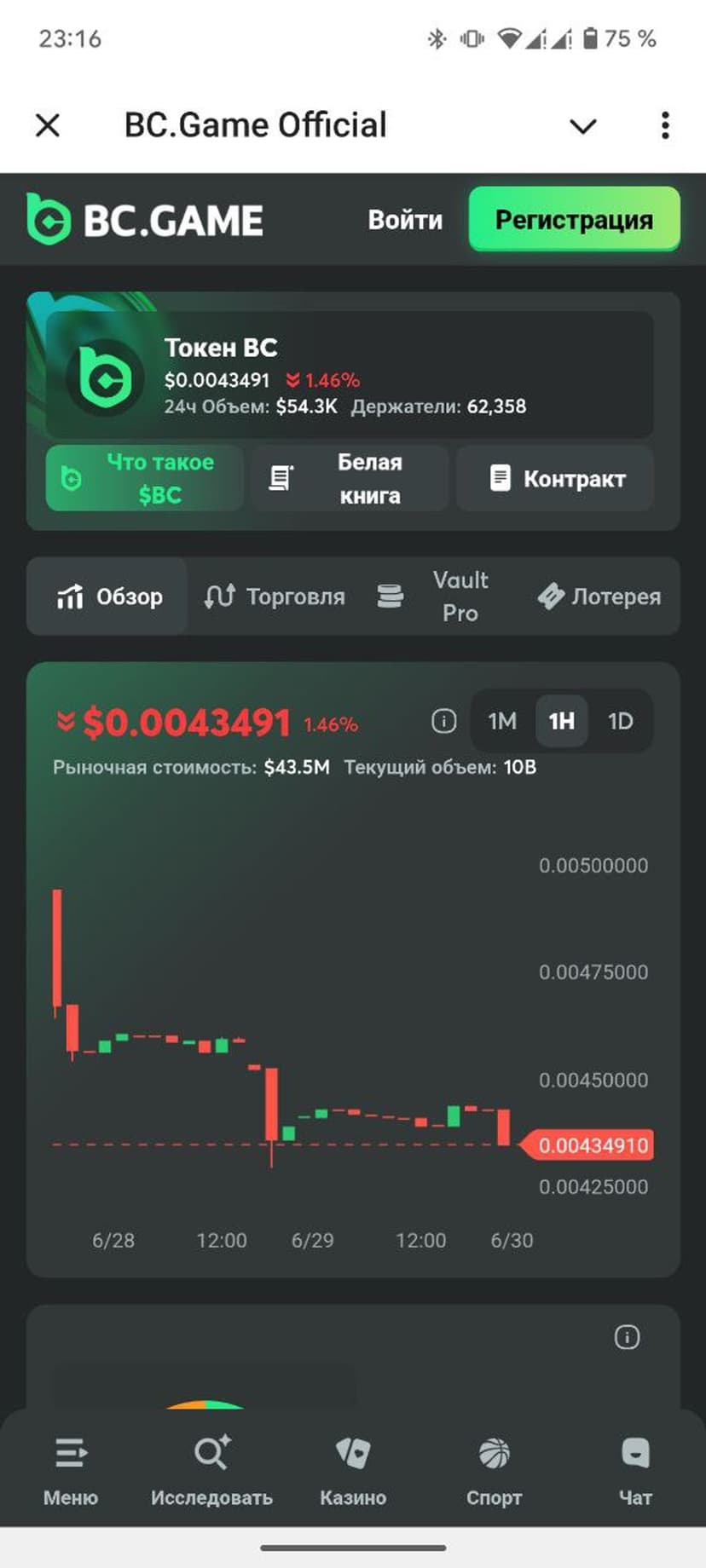
Task: Select the Лотерея tab
Action: pyautogui.click(x=599, y=597)
